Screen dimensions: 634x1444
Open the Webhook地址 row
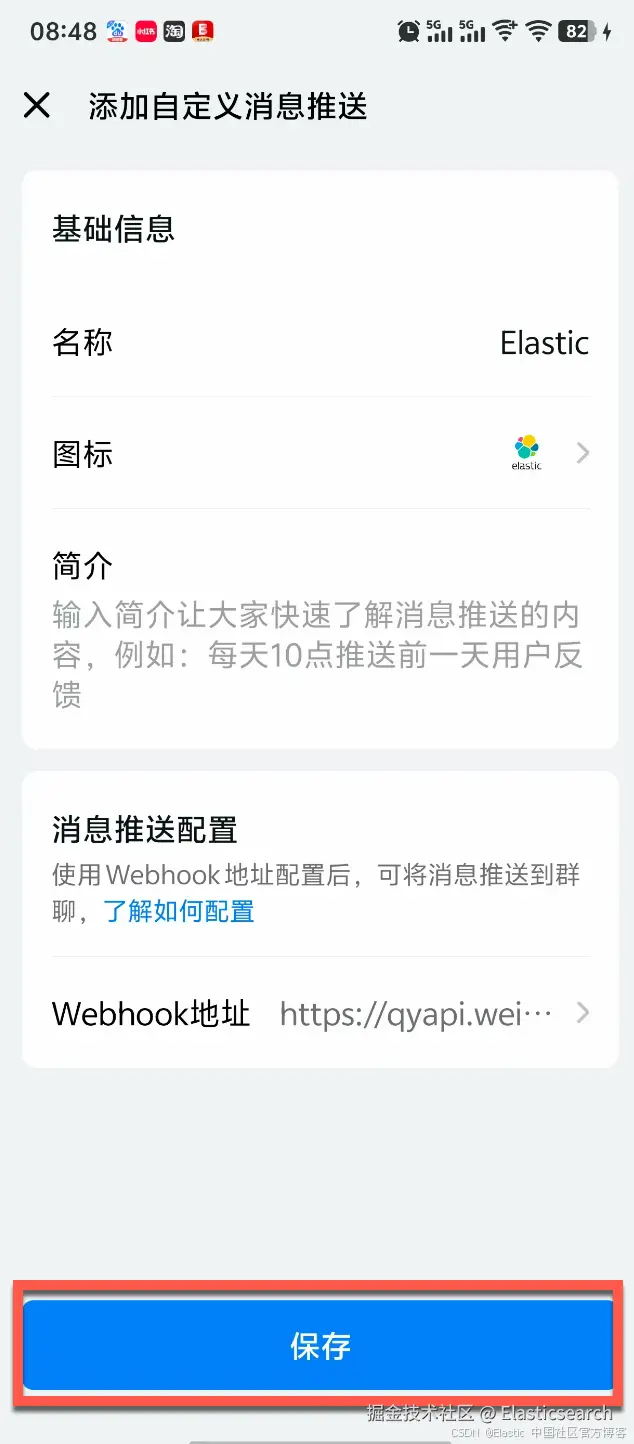coord(320,1014)
